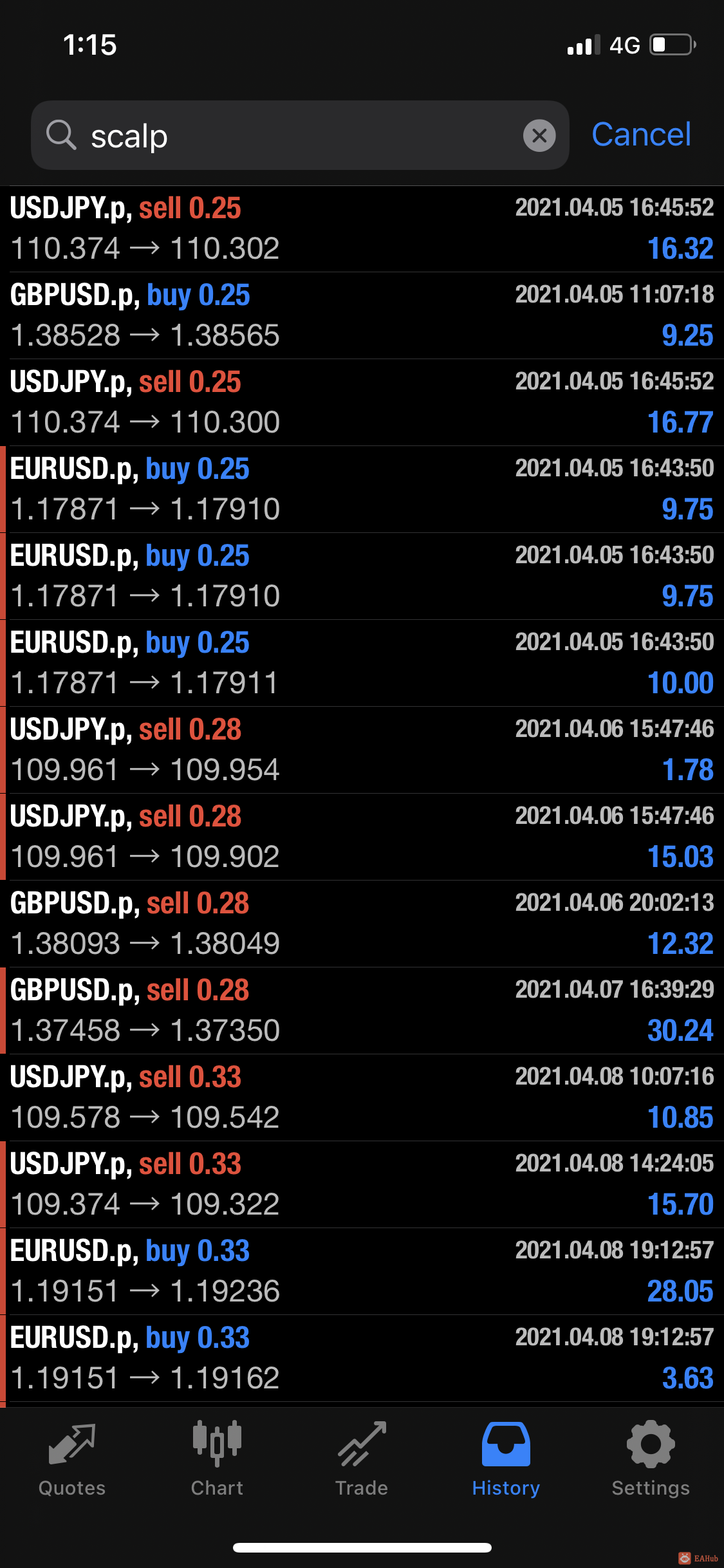Open EURUSD.p buy 0.33 trade with profit 28.05
The image size is (724, 1568).
362,1271
